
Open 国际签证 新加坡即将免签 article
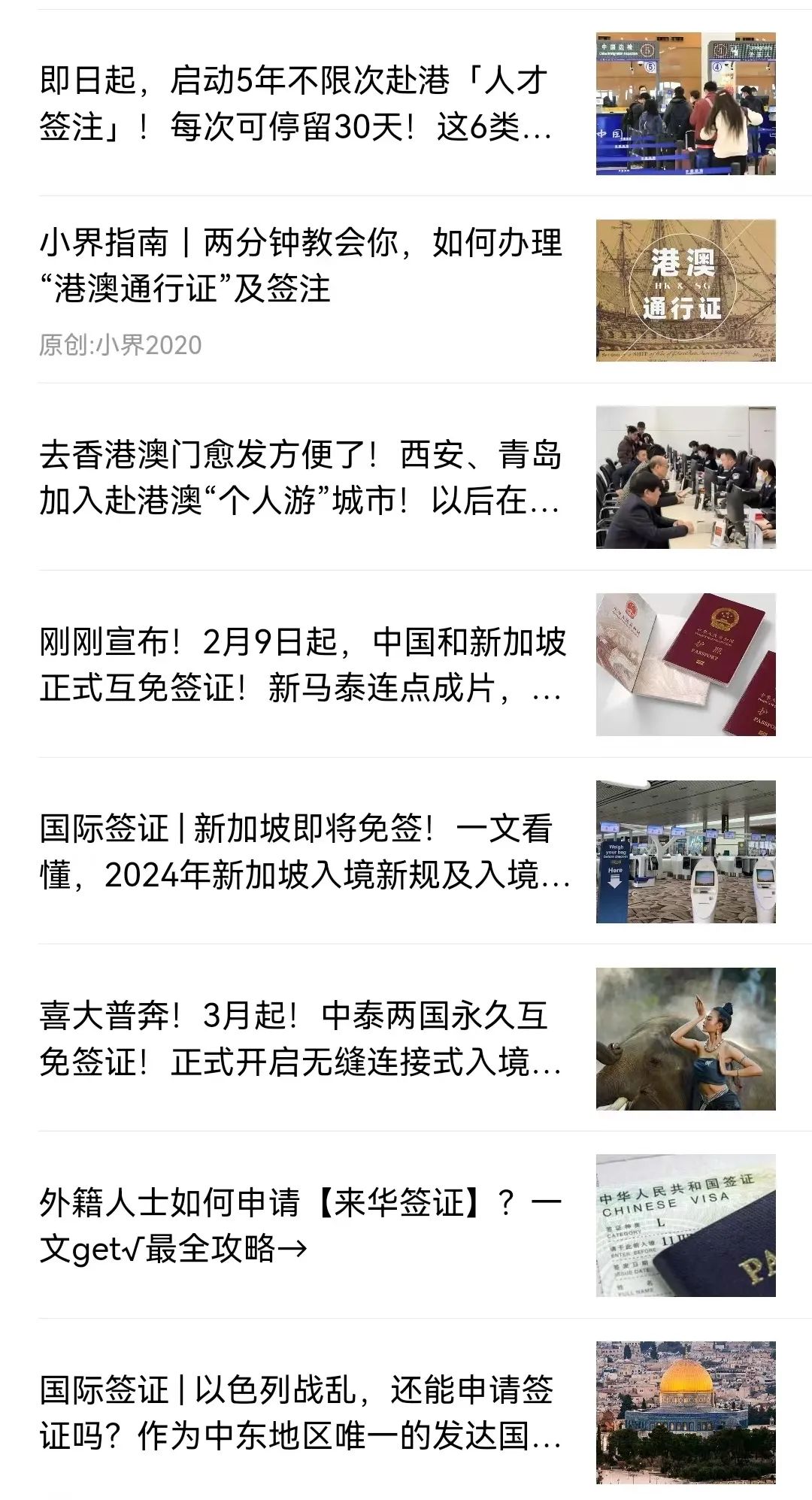coord(301,852)
